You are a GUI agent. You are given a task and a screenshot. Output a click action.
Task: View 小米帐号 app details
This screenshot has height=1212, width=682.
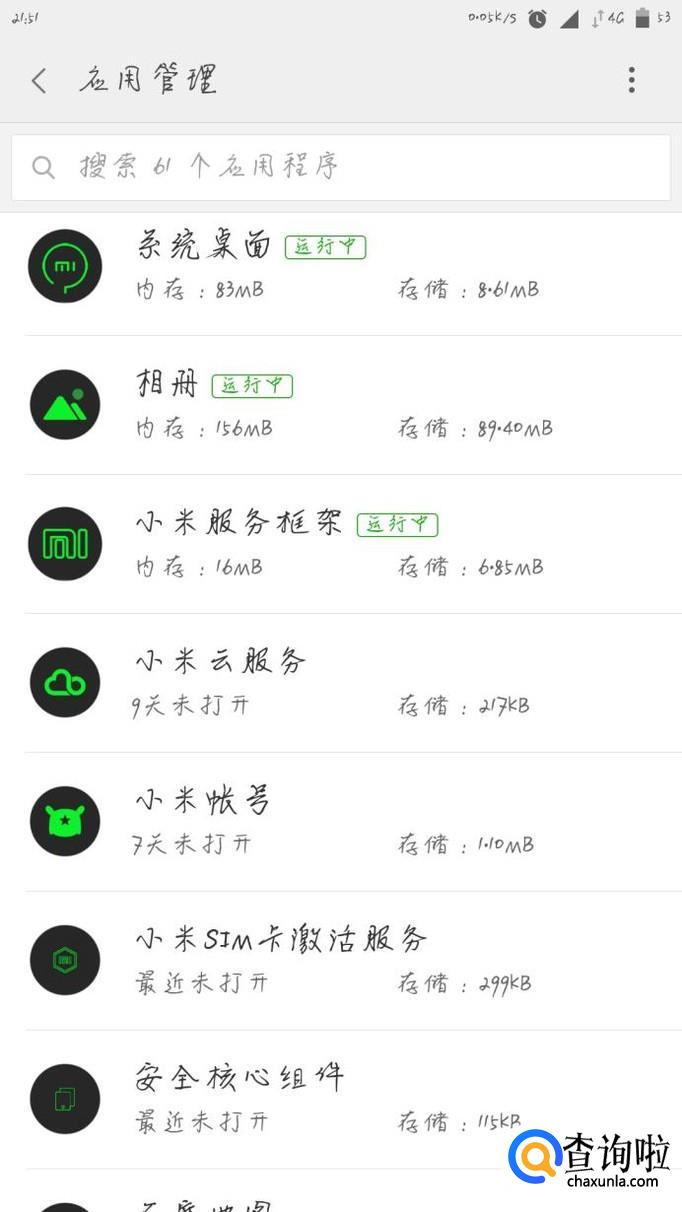[x=340, y=822]
